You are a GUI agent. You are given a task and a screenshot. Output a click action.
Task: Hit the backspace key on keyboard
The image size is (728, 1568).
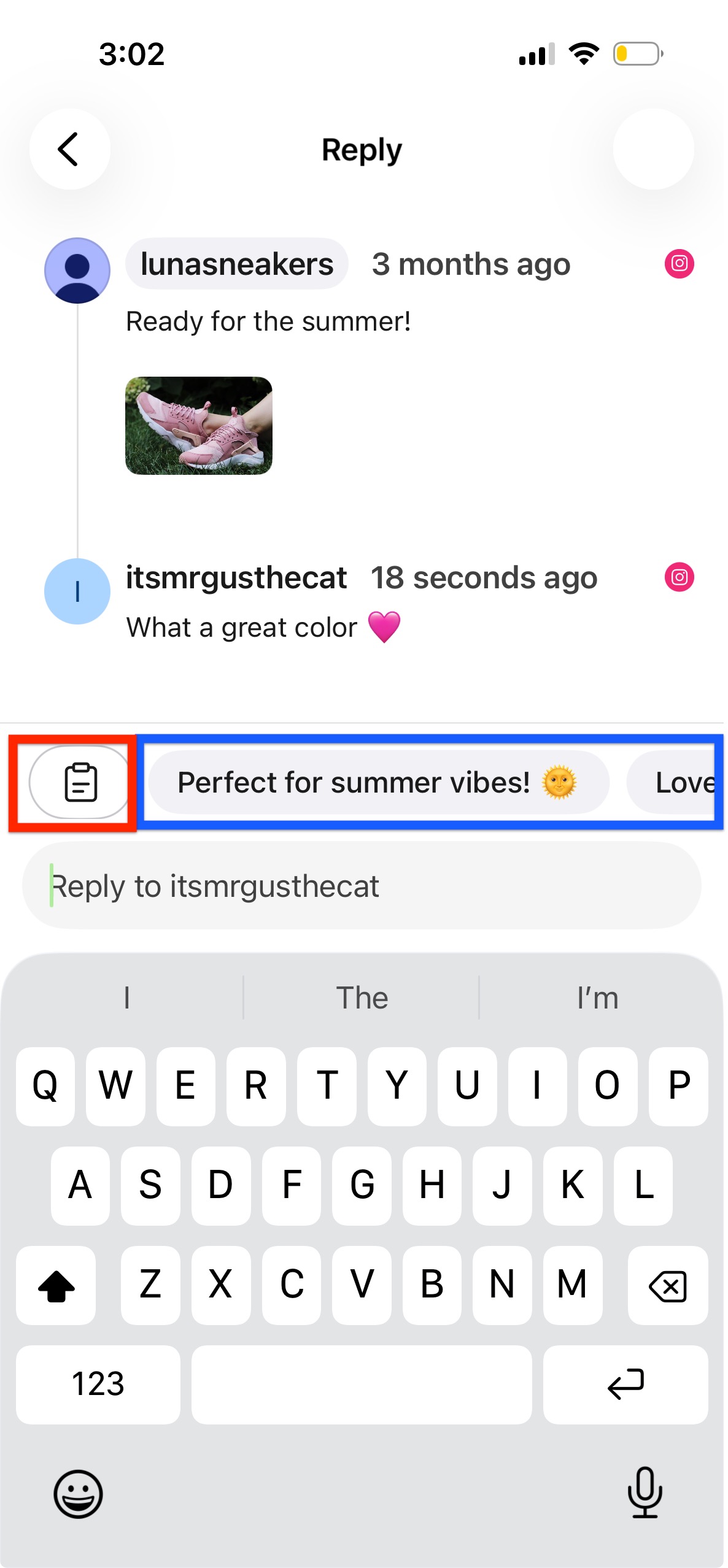pyautogui.click(x=667, y=1285)
